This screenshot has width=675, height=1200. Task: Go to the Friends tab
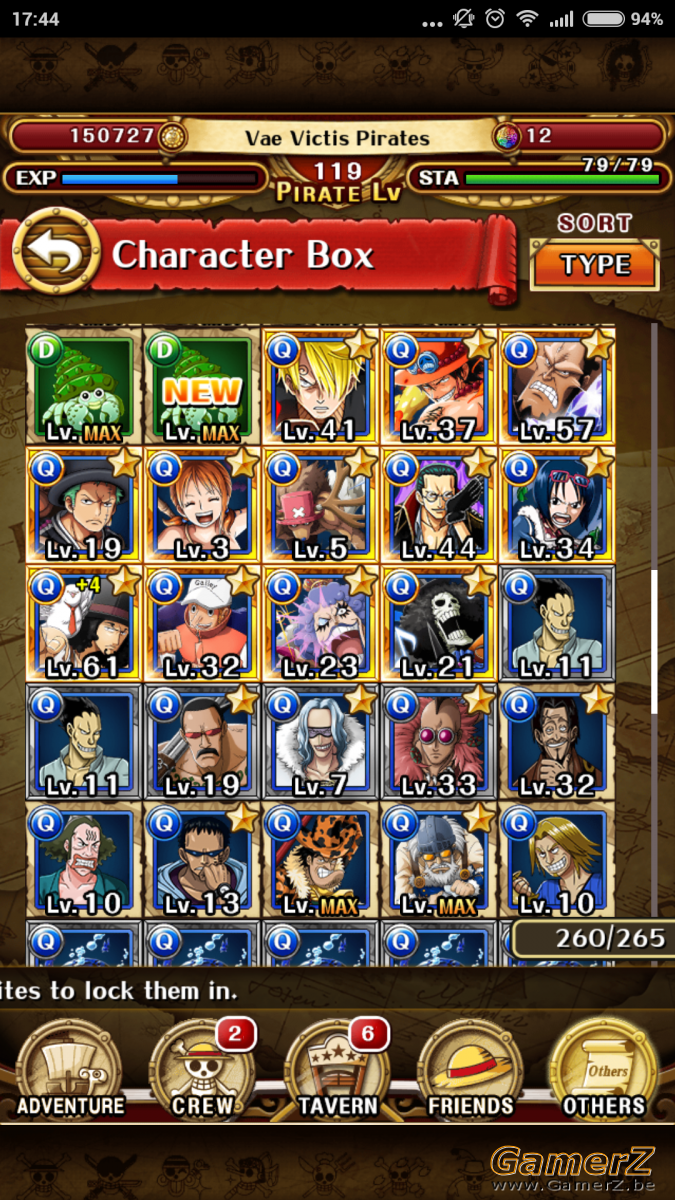coord(470,1067)
